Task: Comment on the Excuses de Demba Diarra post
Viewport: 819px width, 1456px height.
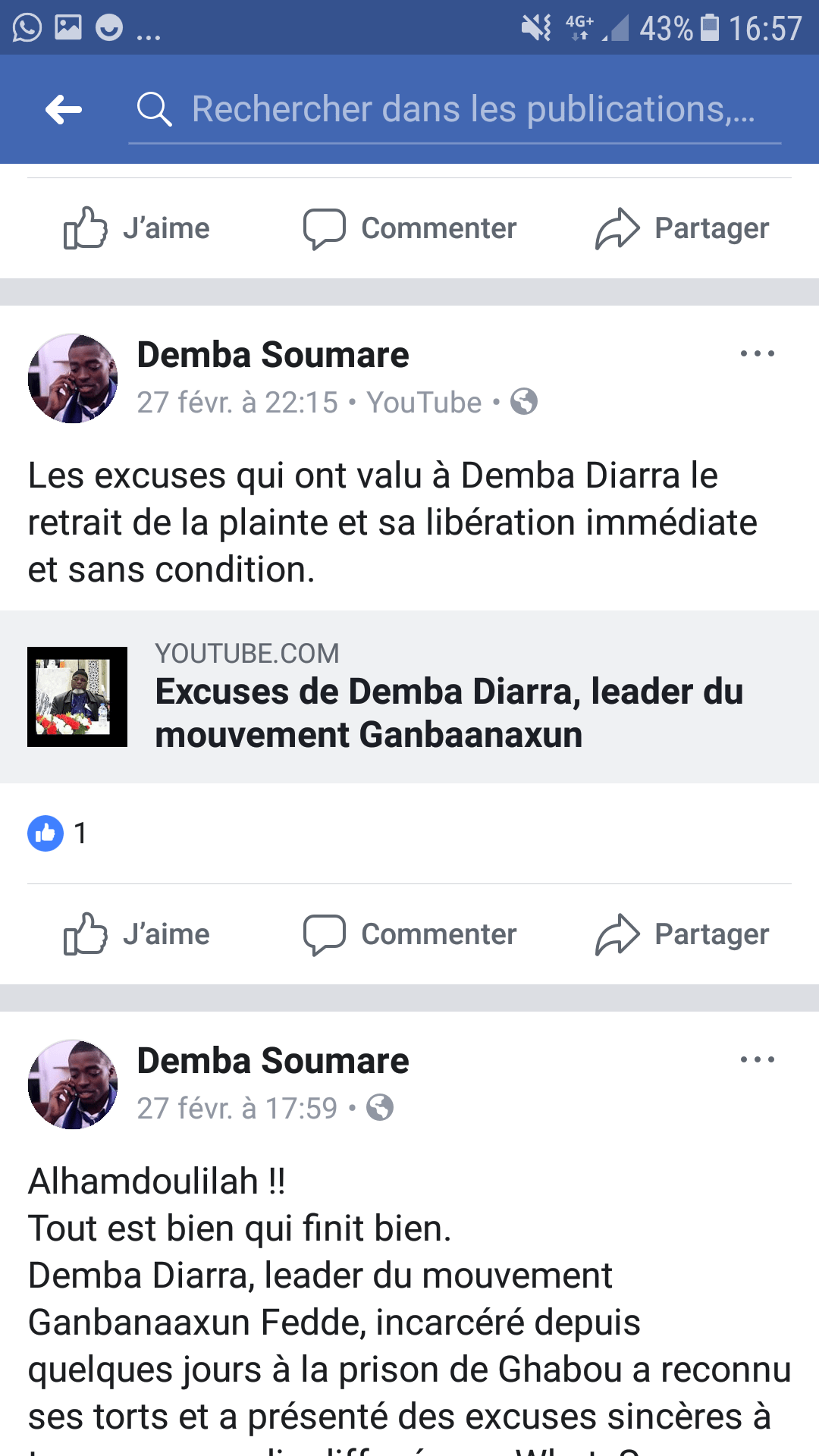Action: (x=409, y=934)
